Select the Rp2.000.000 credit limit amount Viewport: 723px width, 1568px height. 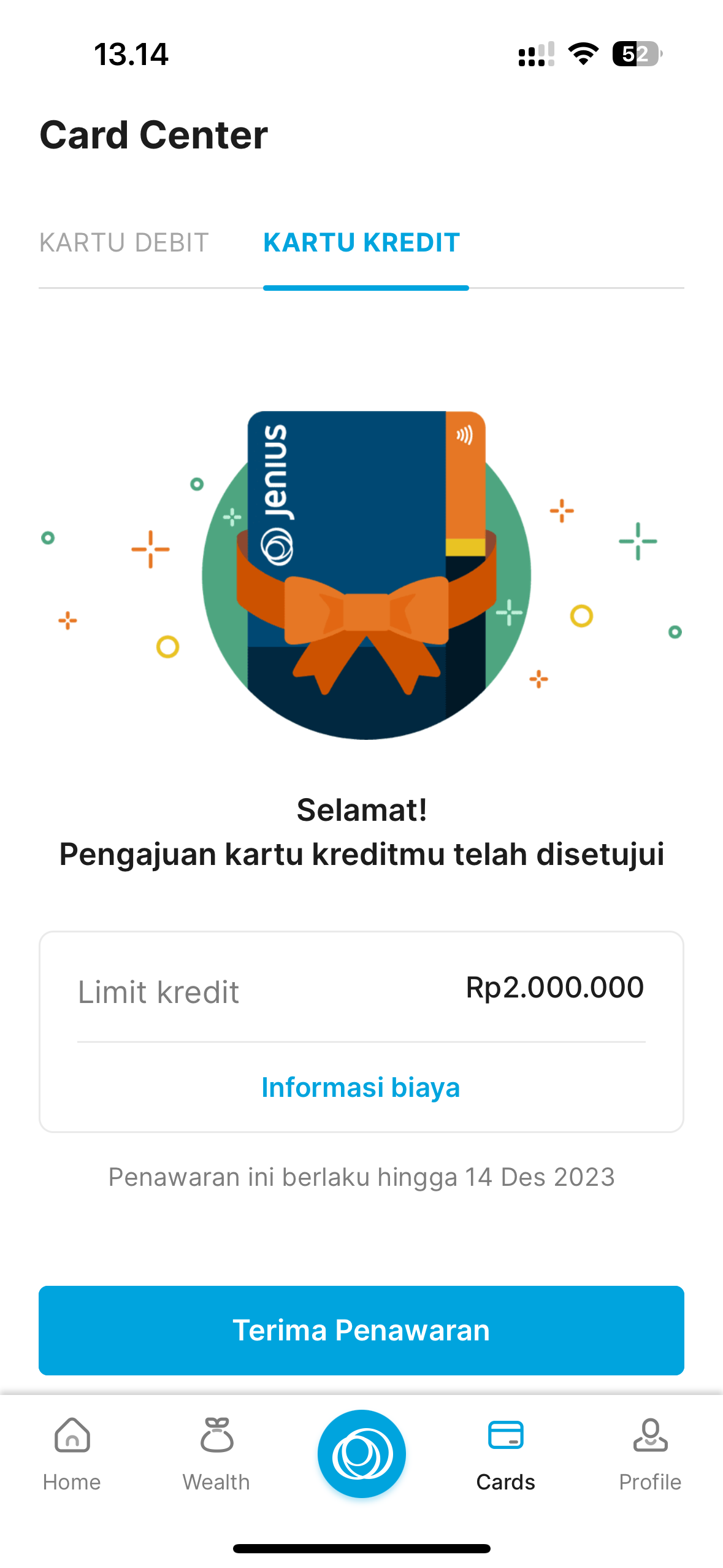click(x=554, y=987)
